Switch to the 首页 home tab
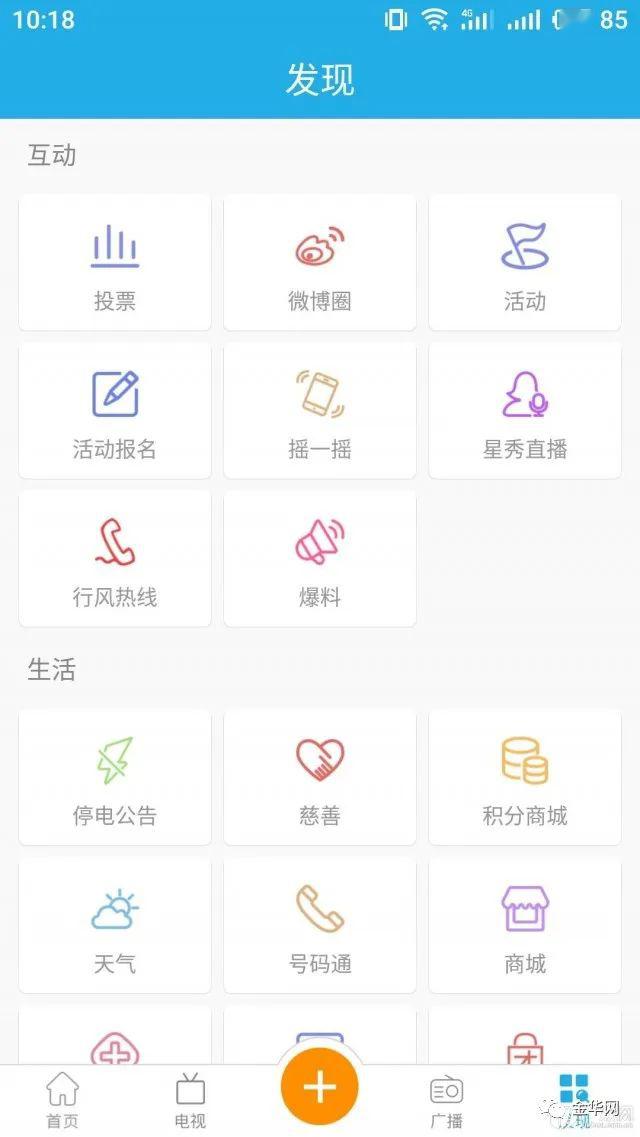Viewport: 640px width, 1137px height. point(62,1100)
